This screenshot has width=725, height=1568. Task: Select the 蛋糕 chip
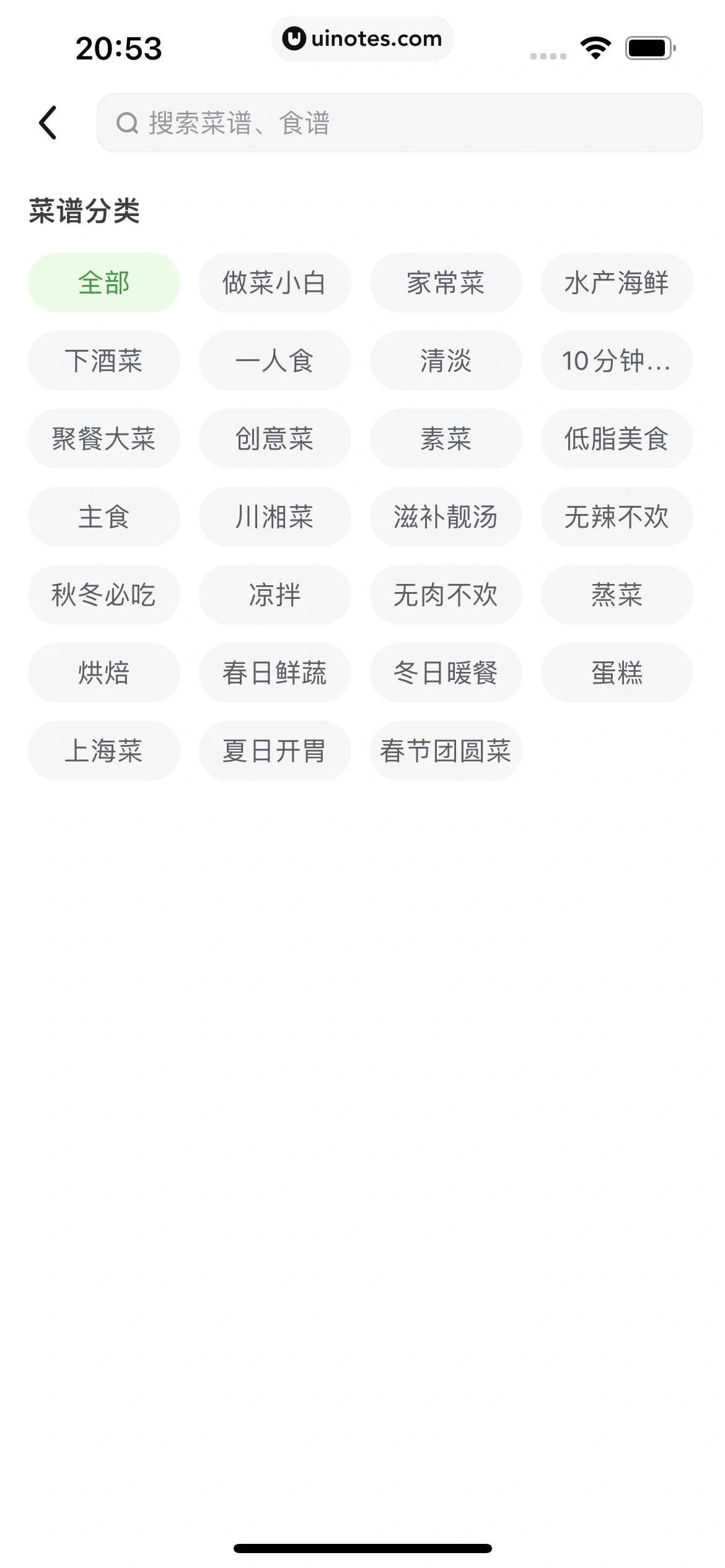pyautogui.click(x=617, y=673)
